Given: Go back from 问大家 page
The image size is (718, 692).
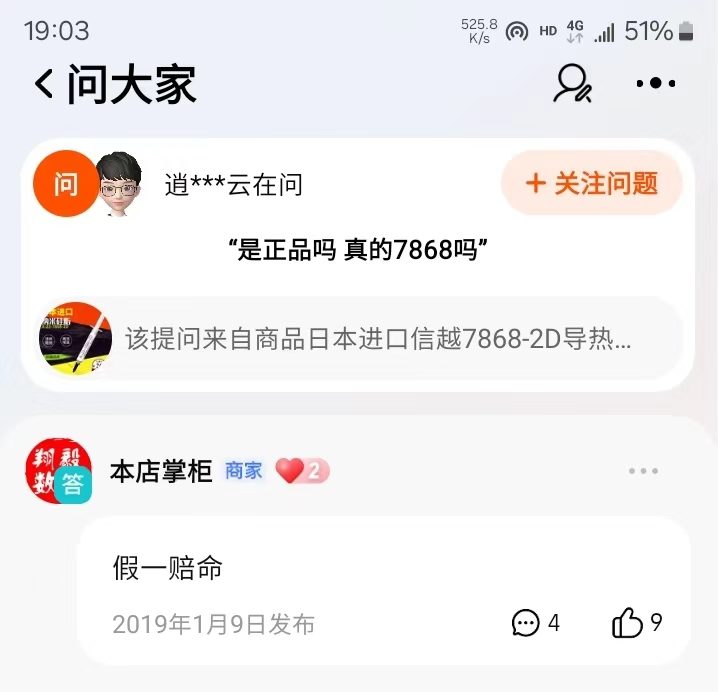Looking at the screenshot, I should (x=44, y=84).
